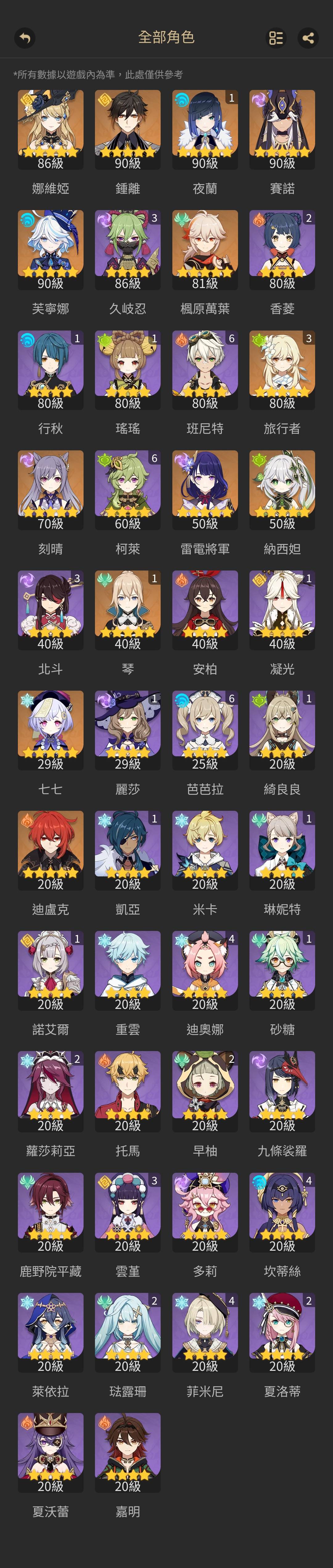Select the 夜蘭 character card
This screenshot has height=1568, width=333.
coord(205,130)
